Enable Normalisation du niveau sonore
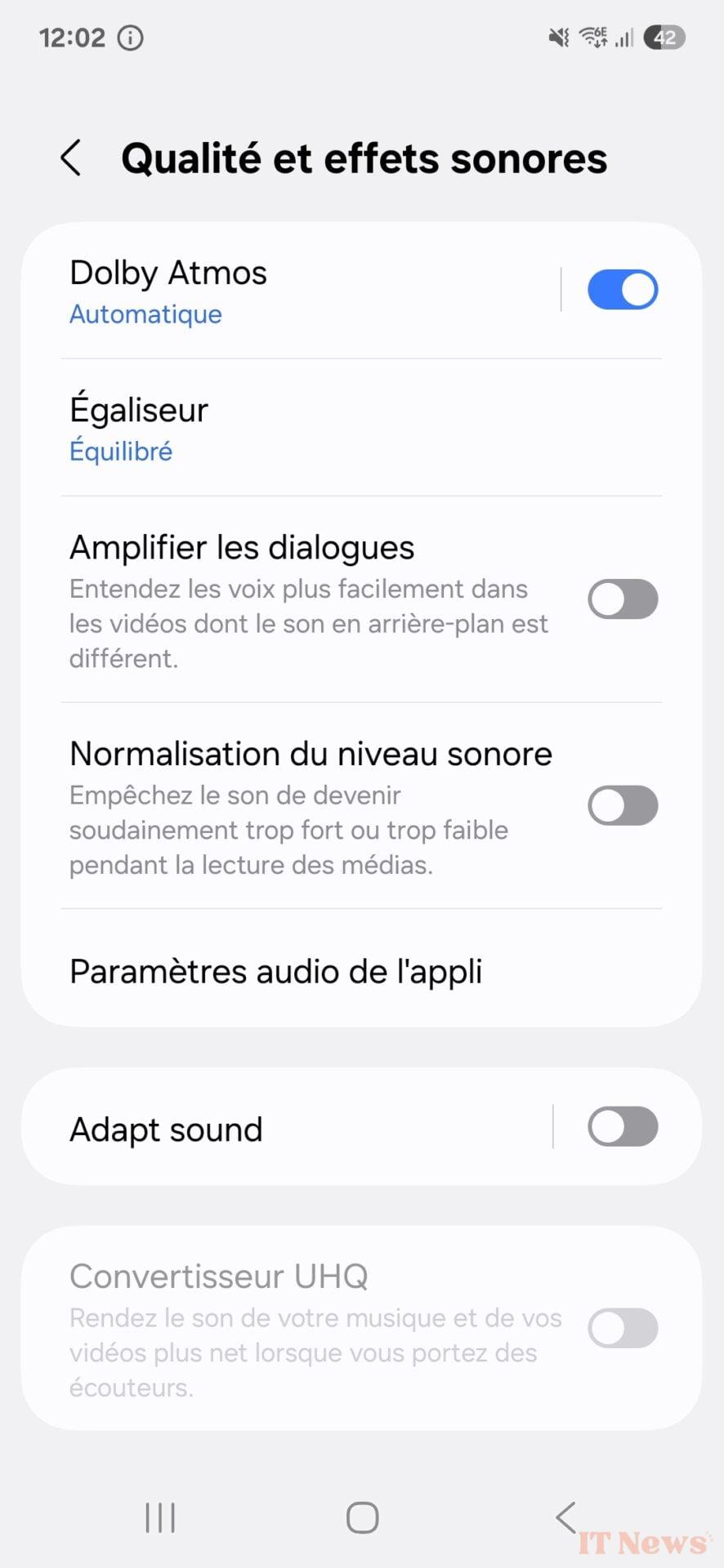Image resolution: width=724 pixels, height=1568 pixels. pyautogui.click(x=622, y=806)
